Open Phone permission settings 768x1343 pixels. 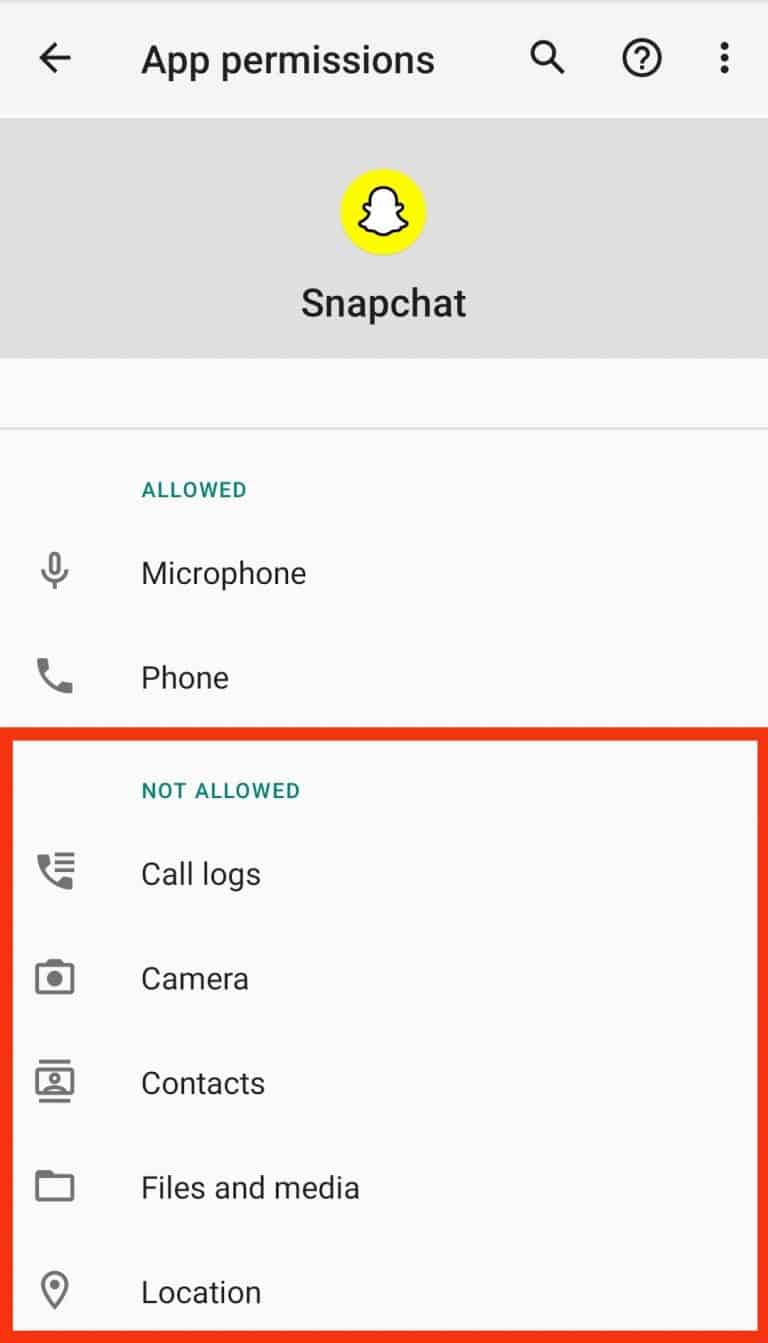(185, 676)
